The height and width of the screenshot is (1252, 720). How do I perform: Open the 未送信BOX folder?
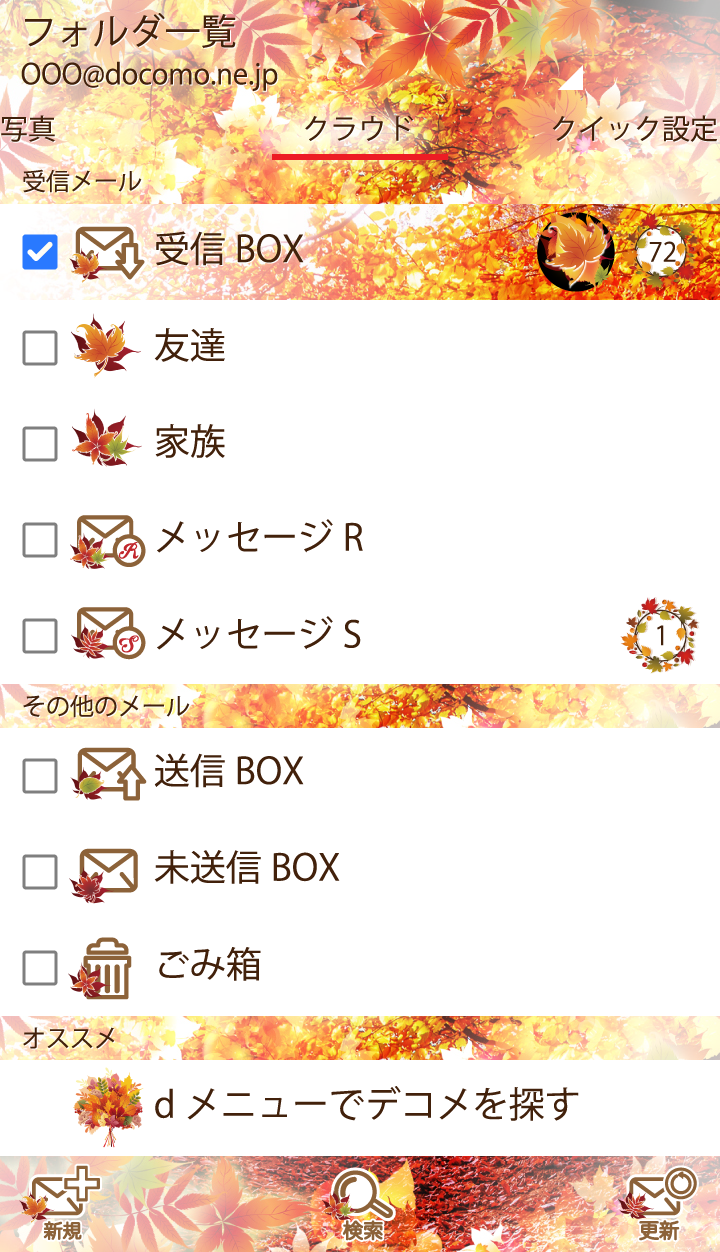[x=246, y=868]
